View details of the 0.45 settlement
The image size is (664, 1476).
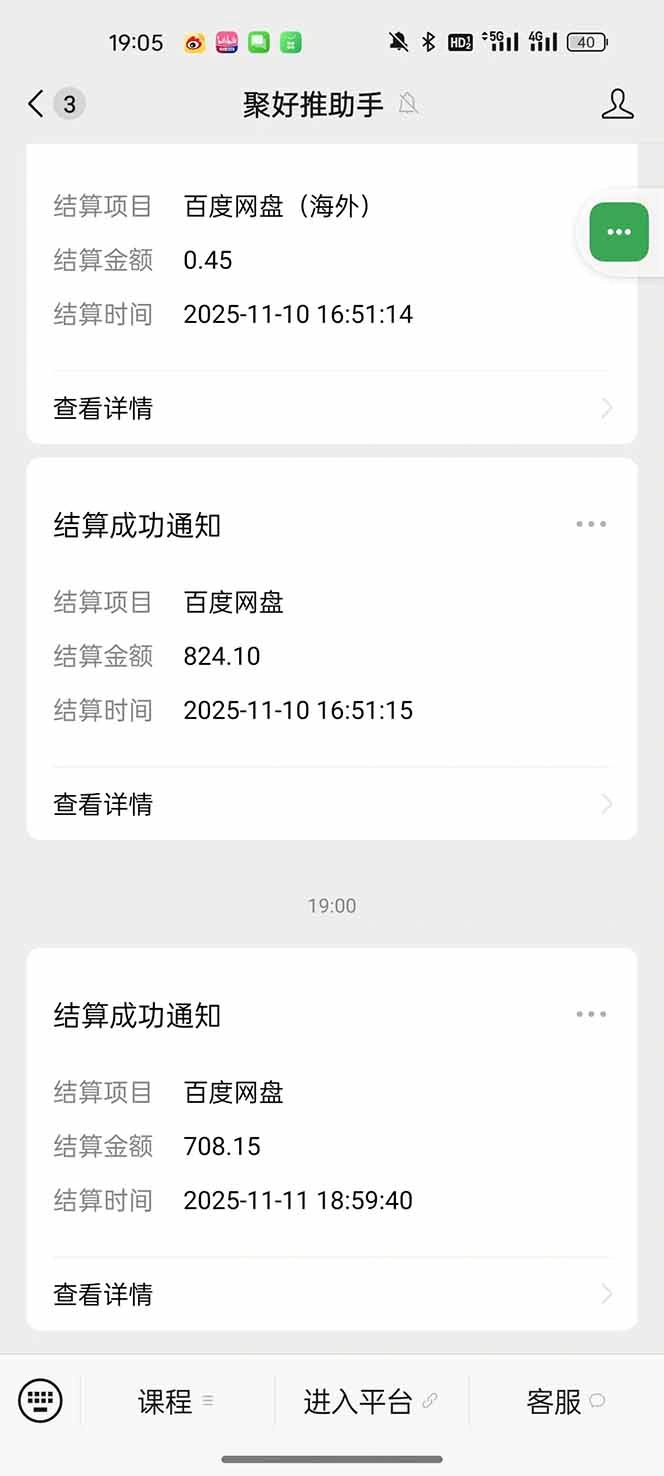[331, 408]
